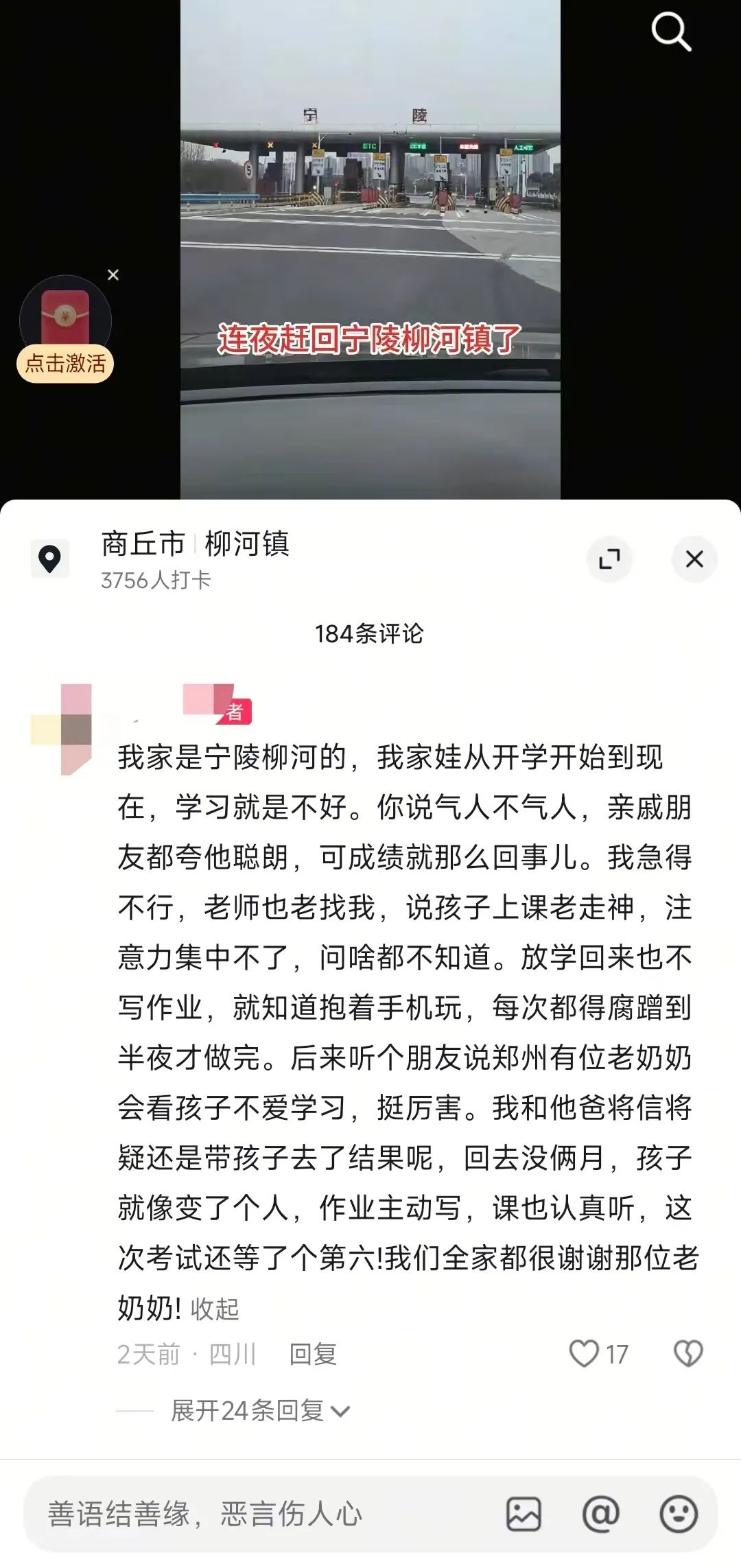Close the comments panel
741x1568 pixels.
(694, 559)
